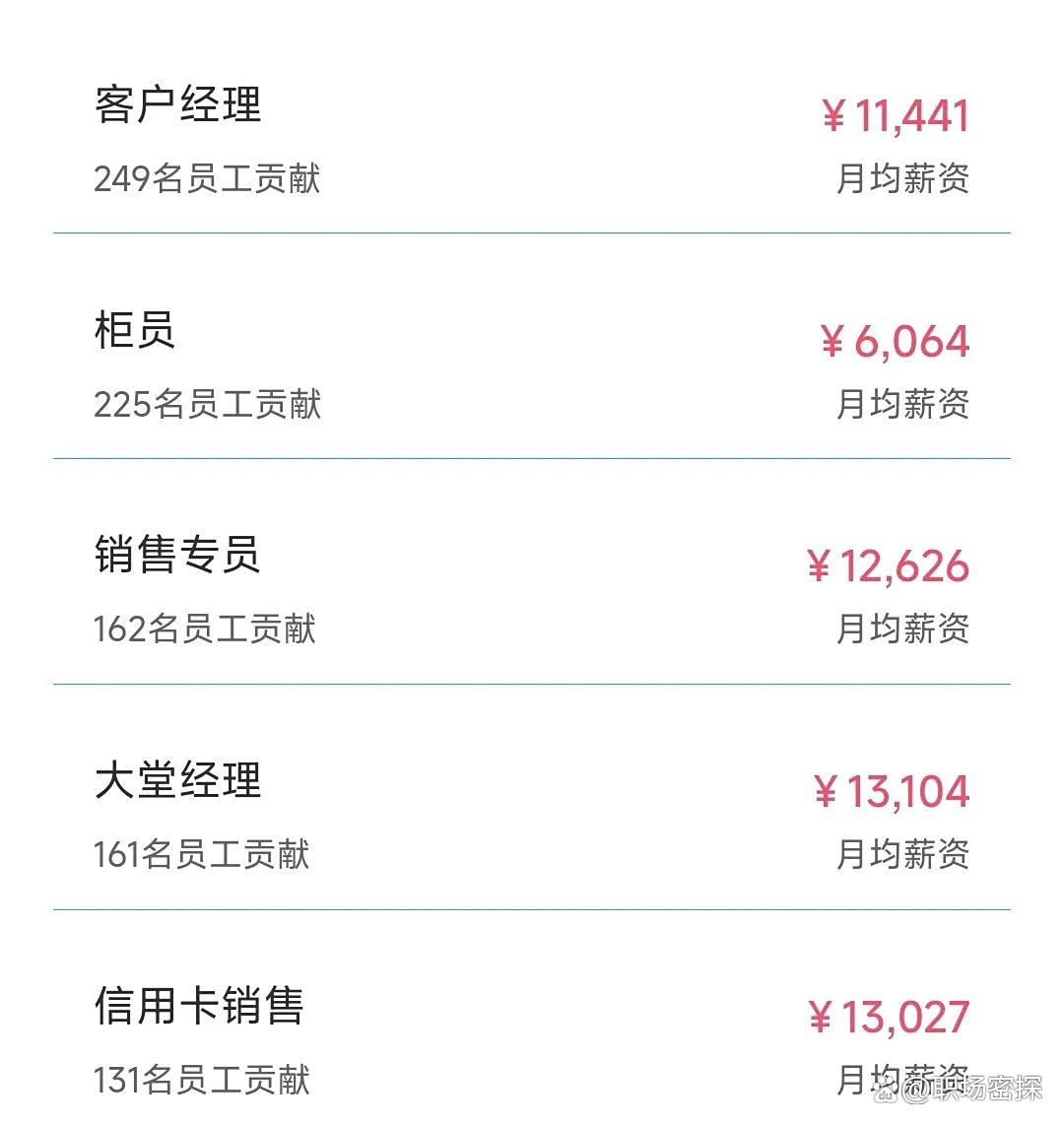Select the ¥12,626 salary amount
The image size is (1064, 1126).
(889, 565)
